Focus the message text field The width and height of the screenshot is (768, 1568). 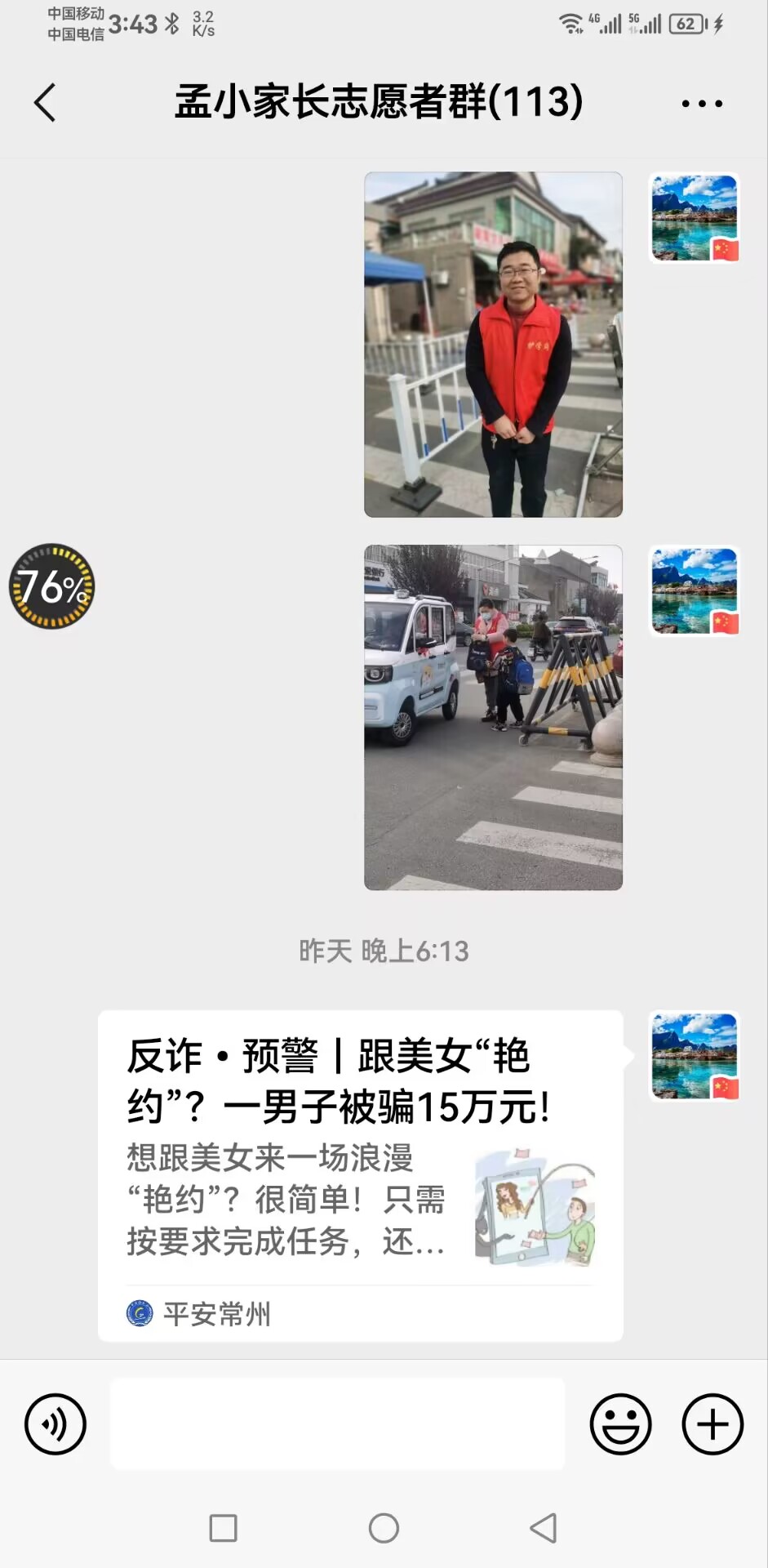[x=337, y=1423]
